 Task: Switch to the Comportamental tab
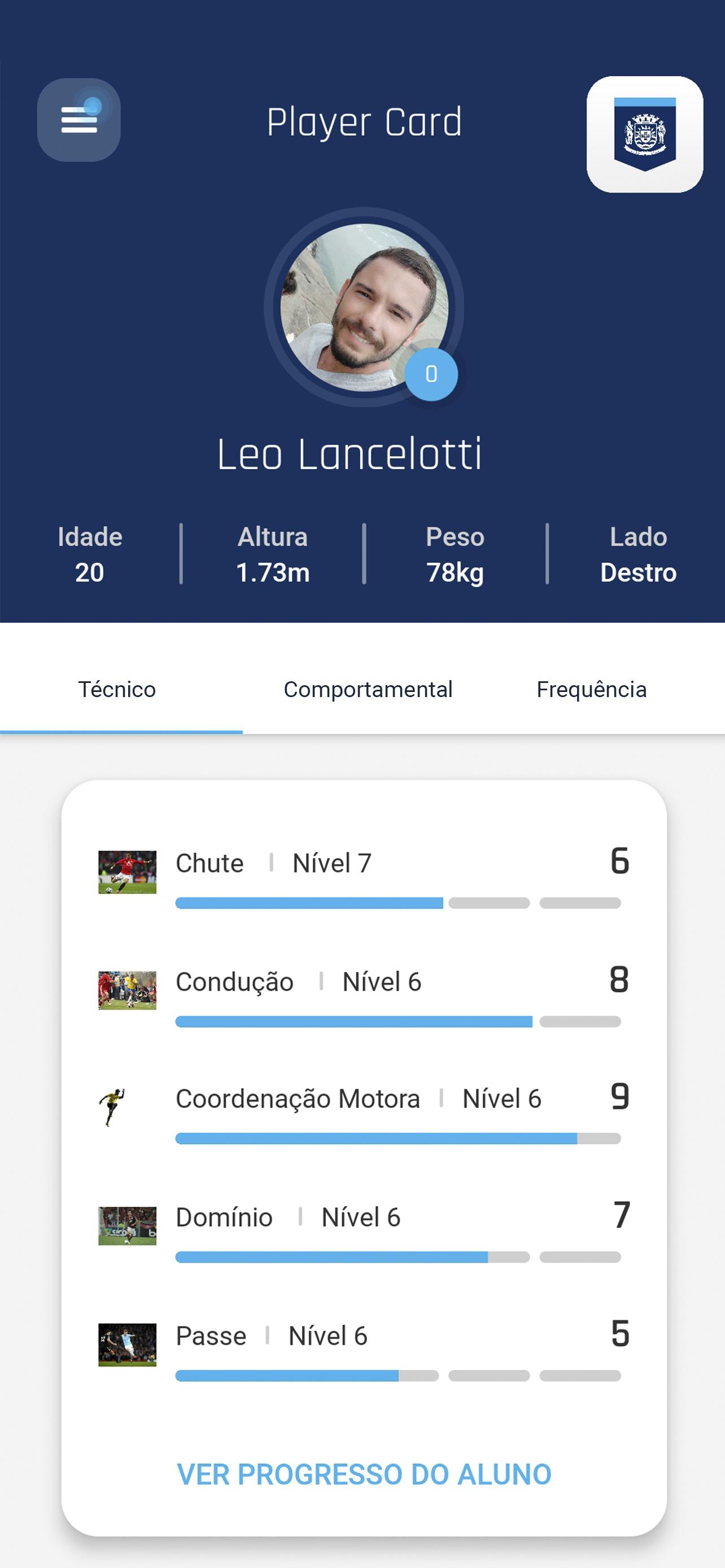[x=368, y=690]
